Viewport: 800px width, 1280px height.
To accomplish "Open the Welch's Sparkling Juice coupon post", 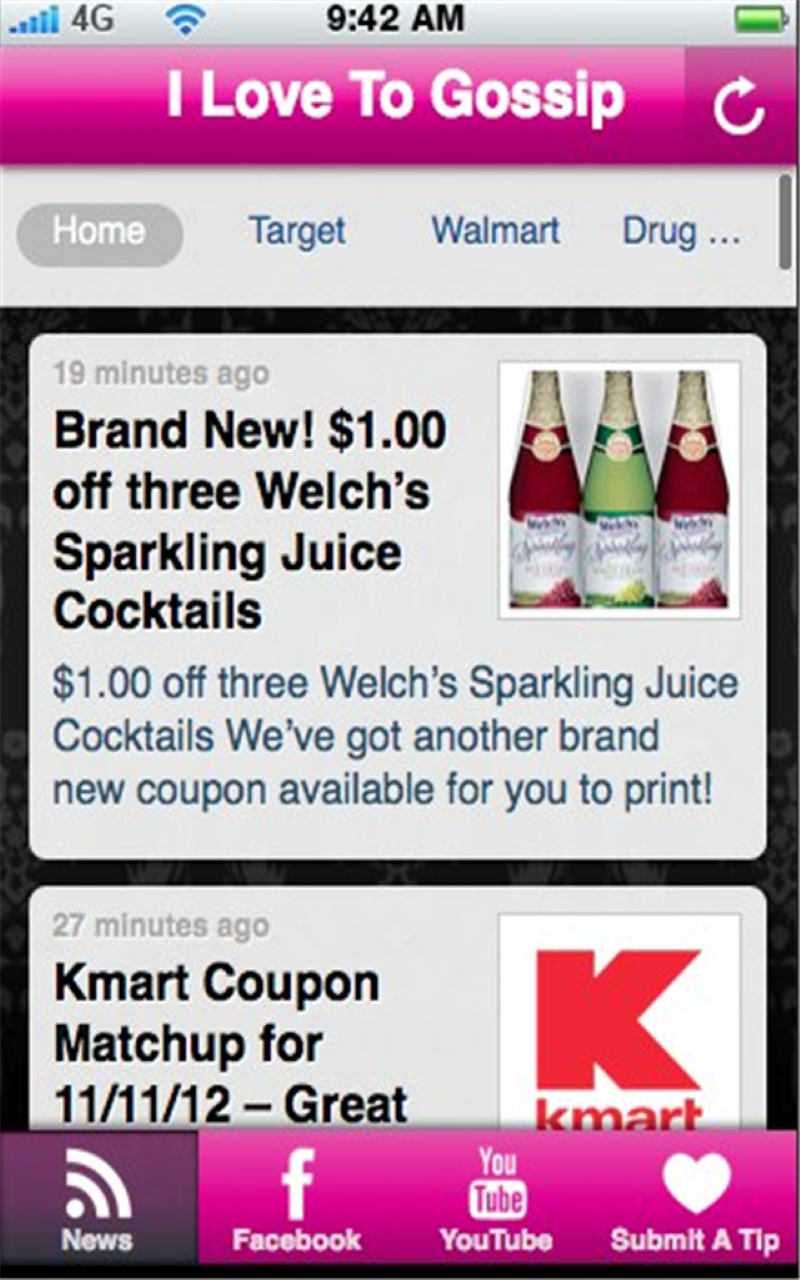I will (250, 520).
